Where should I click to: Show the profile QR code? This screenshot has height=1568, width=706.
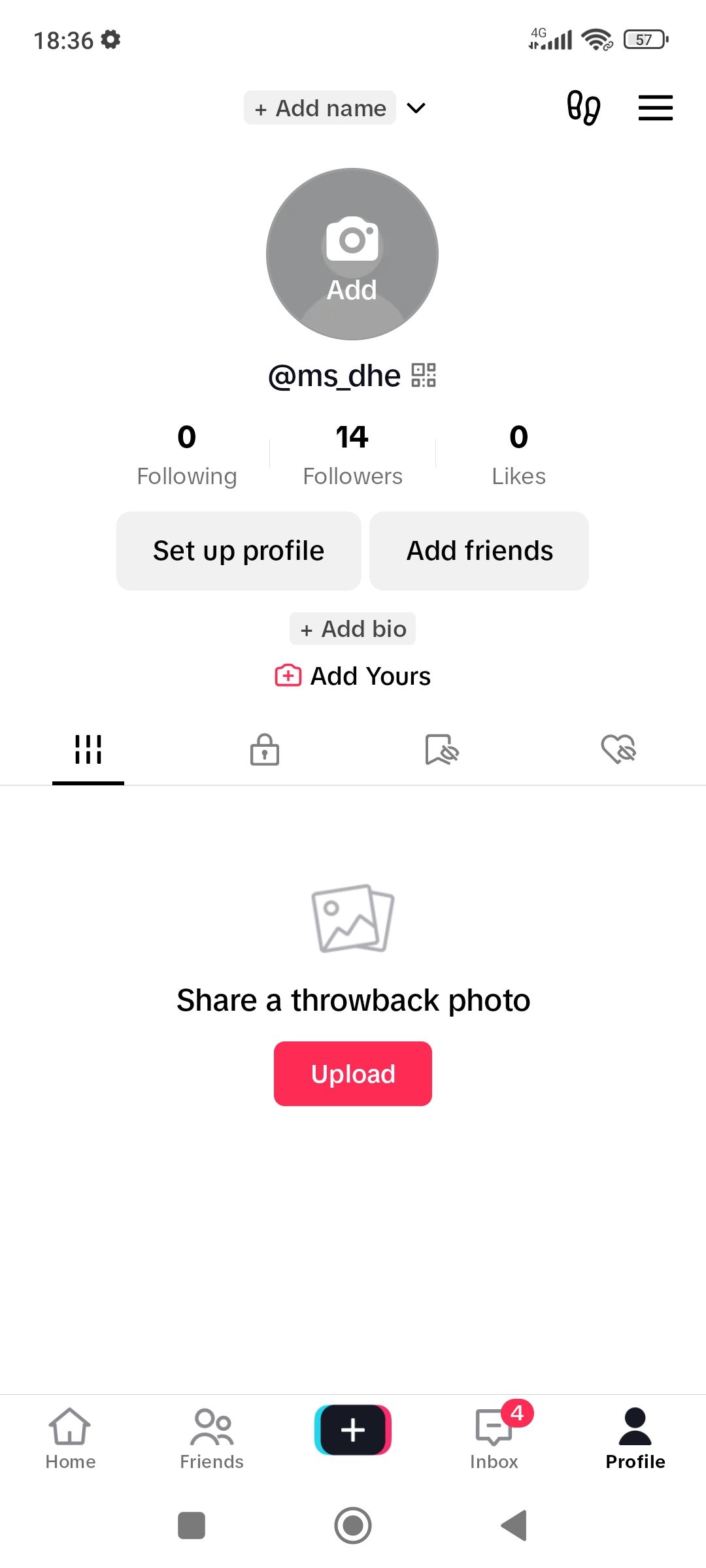coord(424,375)
